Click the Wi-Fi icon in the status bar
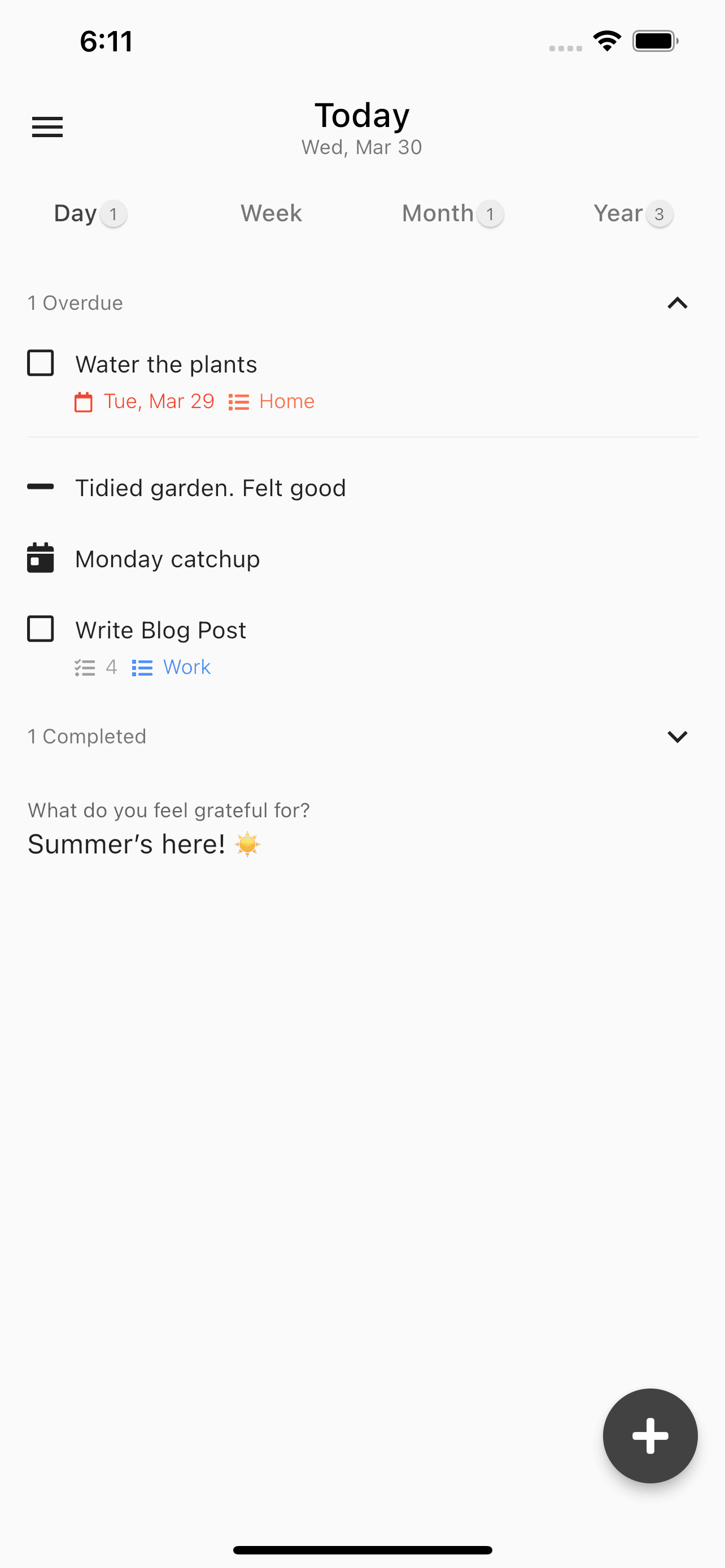Screen dimensions: 725x1568 [x=606, y=40]
